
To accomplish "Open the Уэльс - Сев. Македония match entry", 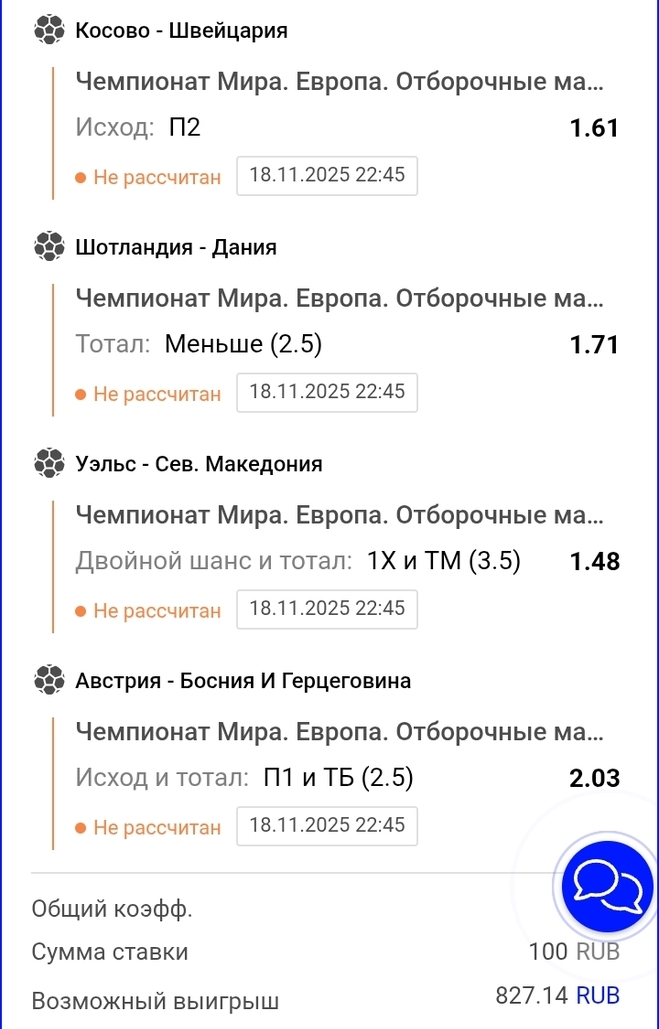I will (x=199, y=464).
